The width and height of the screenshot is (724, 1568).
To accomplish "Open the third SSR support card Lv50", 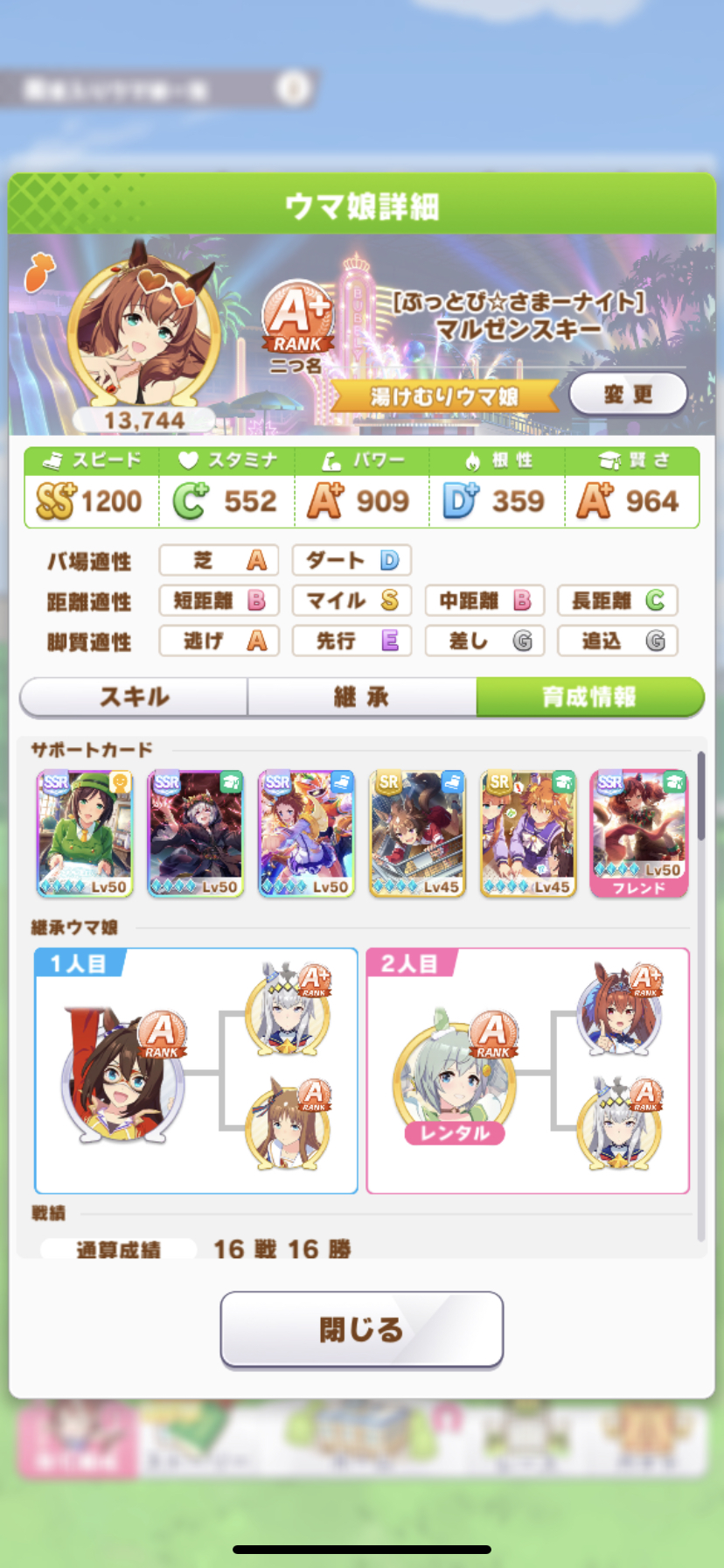I will pyautogui.click(x=306, y=833).
